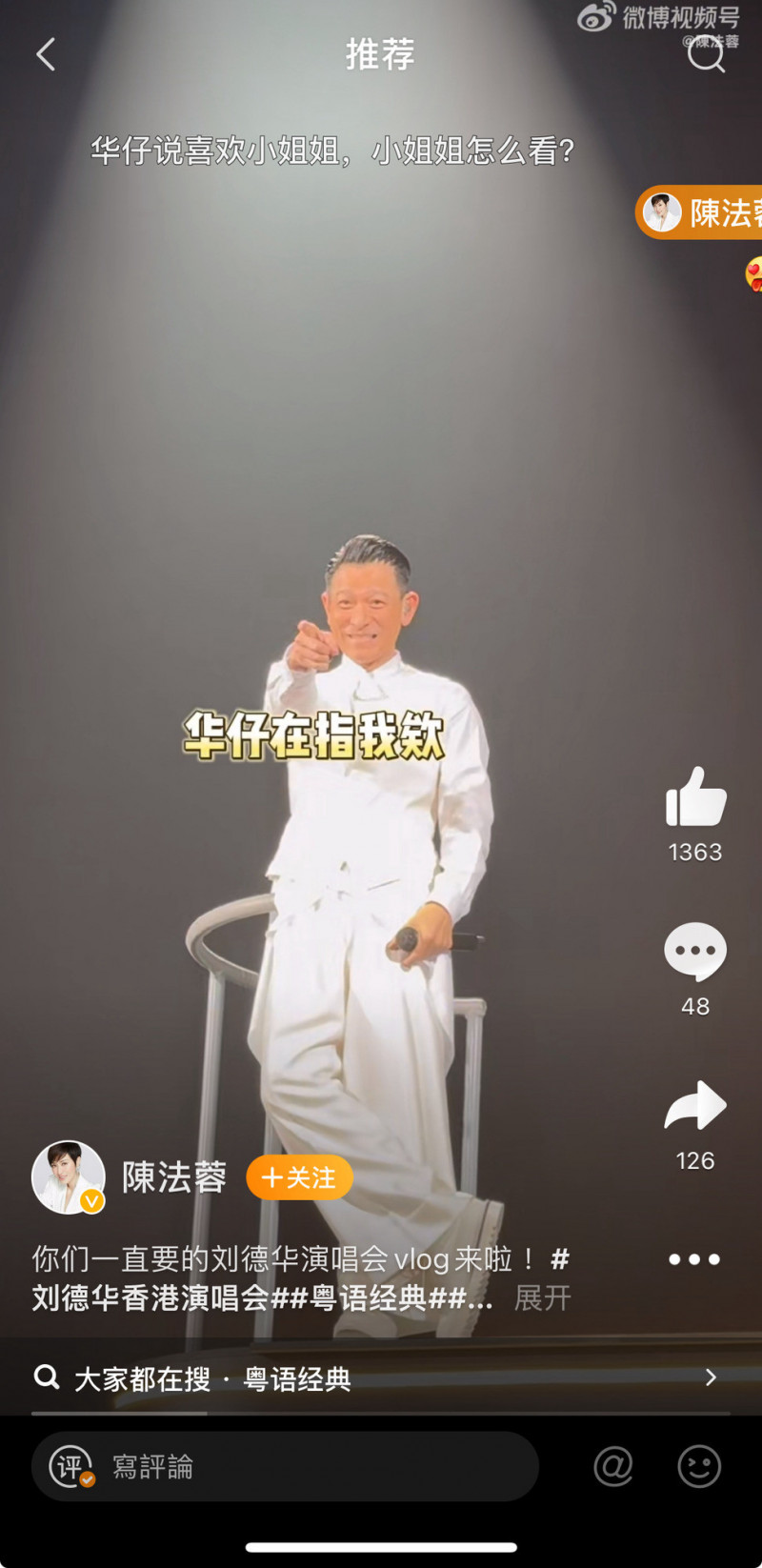
Task: Open the comments bubble showing 48
Action: coord(695,951)
